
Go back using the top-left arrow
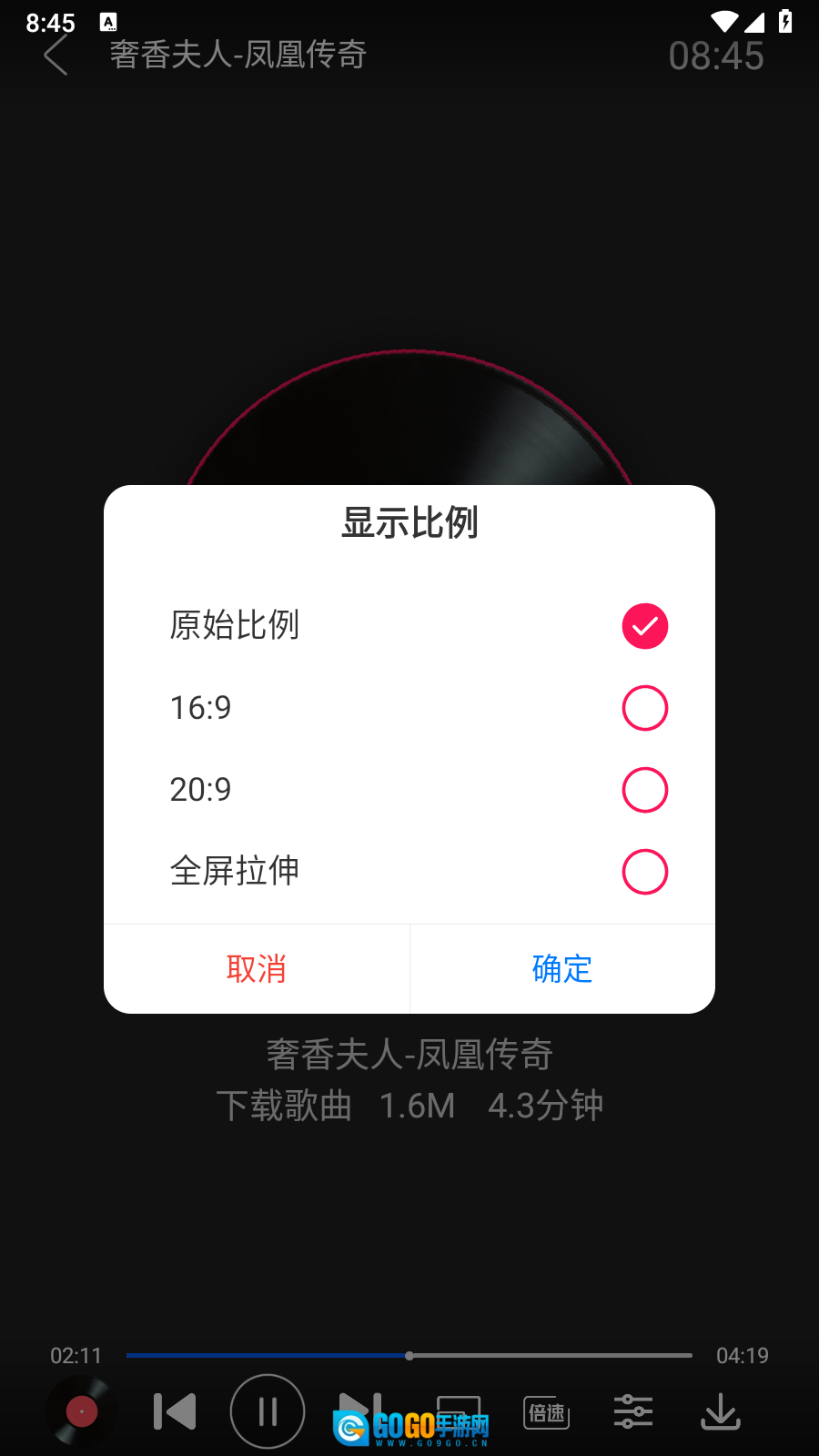(x=56, y=56)
